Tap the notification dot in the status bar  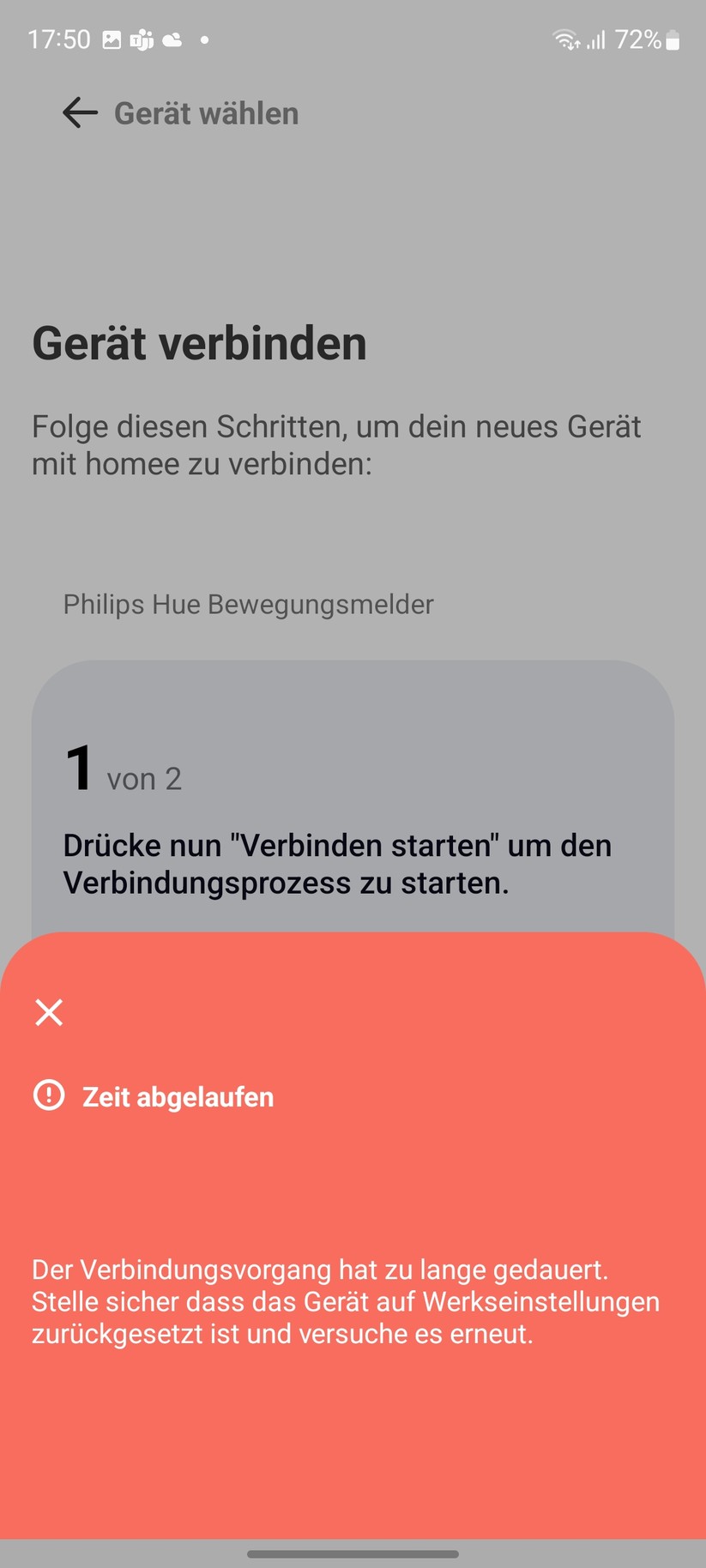(204, 40)
